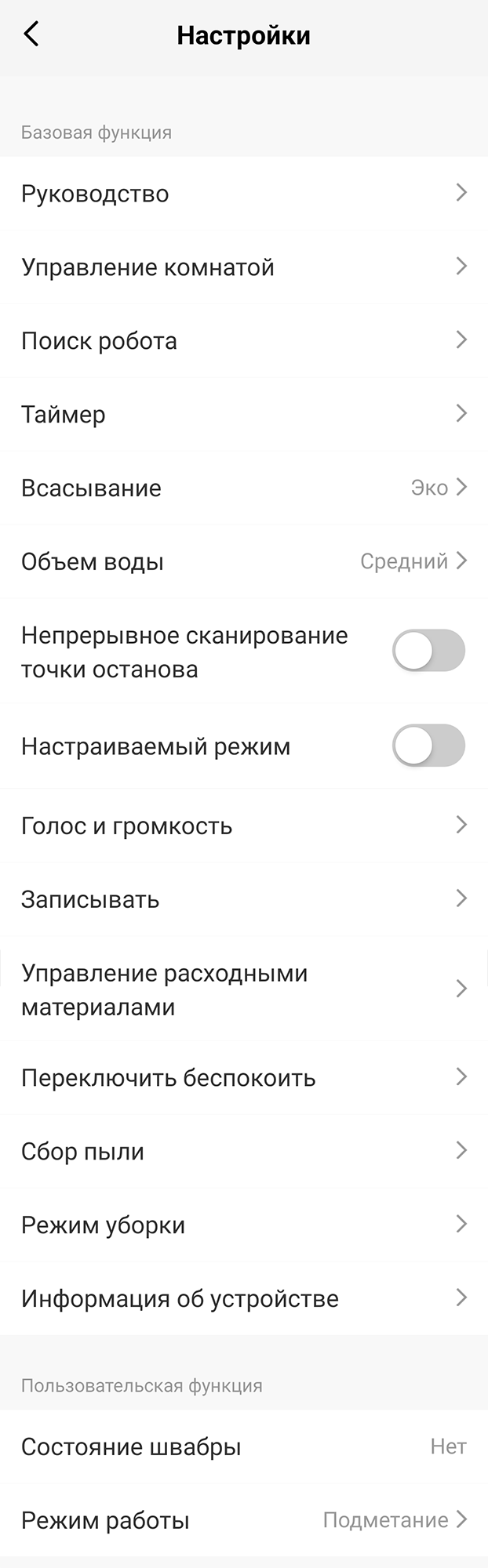Turn on Настраиваемый режим switch
The height and width of the screenshot is (1568, 488).
[x=428, y=746]
